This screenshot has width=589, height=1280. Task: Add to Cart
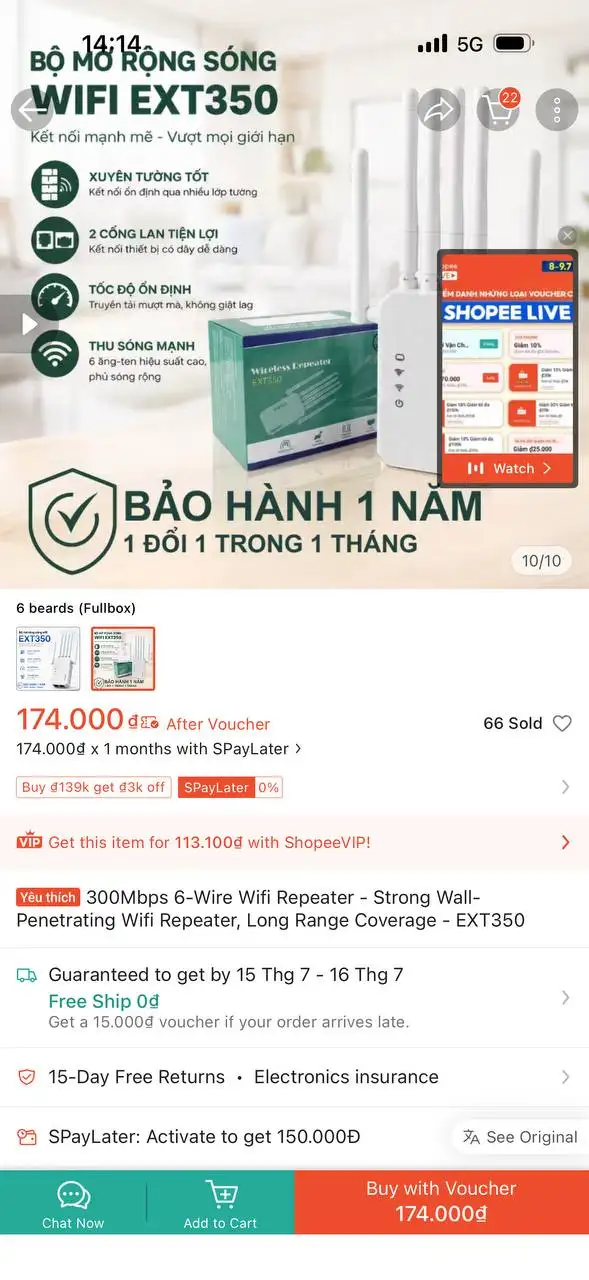tap(220, 1203)
